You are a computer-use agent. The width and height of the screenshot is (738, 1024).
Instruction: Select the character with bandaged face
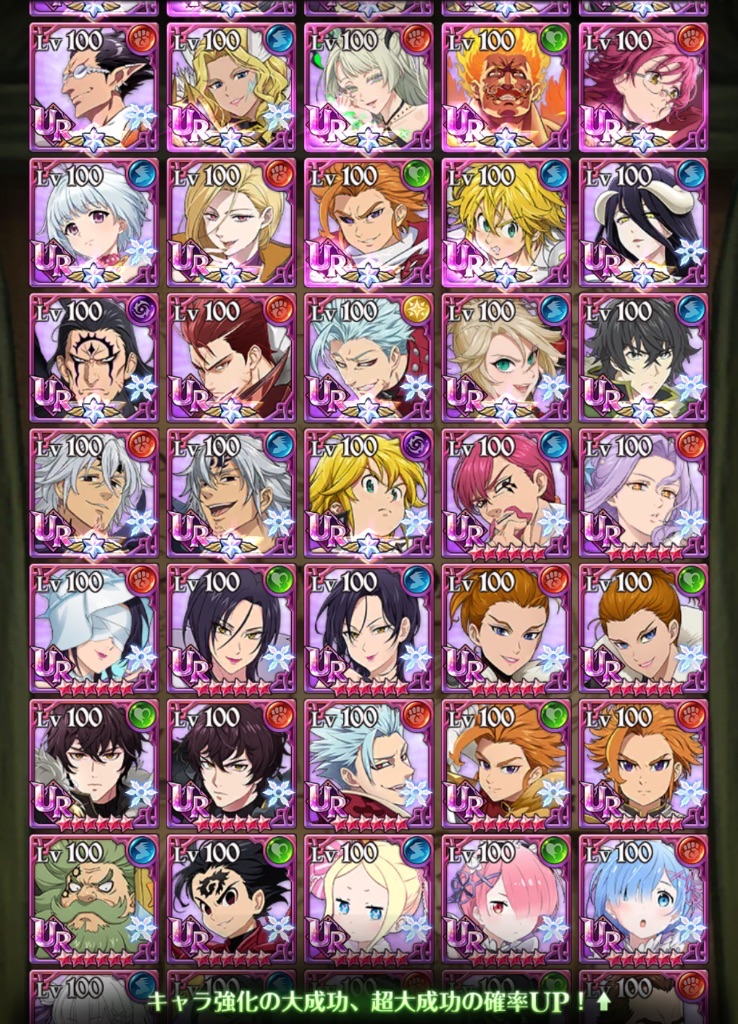coord(93,629)
